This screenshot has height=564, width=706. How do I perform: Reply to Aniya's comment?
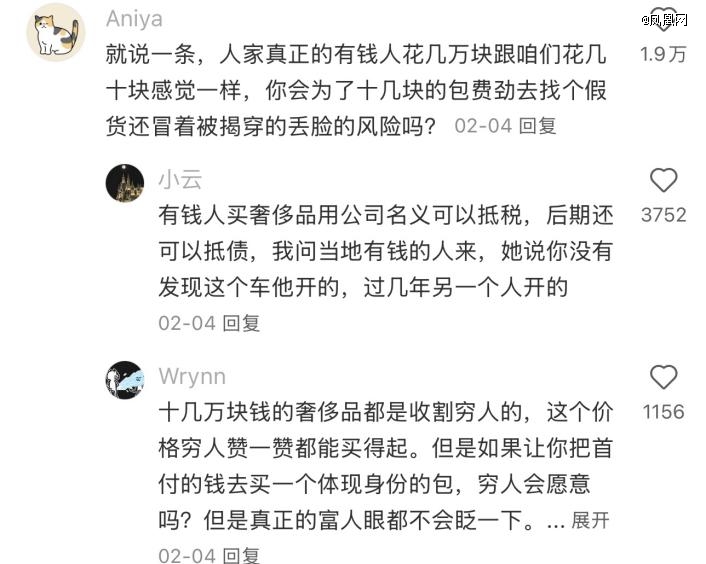pyautogui.click(x=541, y=127)
